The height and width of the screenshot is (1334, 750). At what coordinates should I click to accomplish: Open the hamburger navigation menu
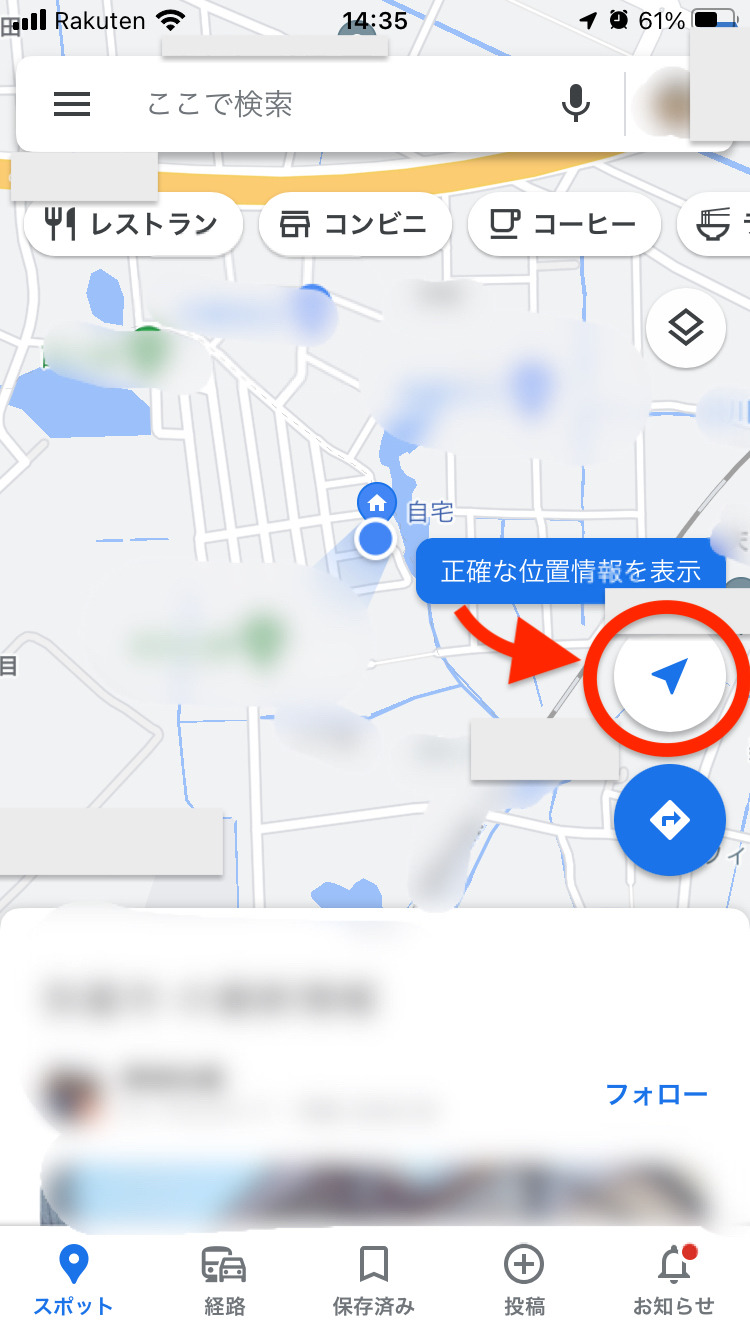pyautogui.click(x=71, y=104)
